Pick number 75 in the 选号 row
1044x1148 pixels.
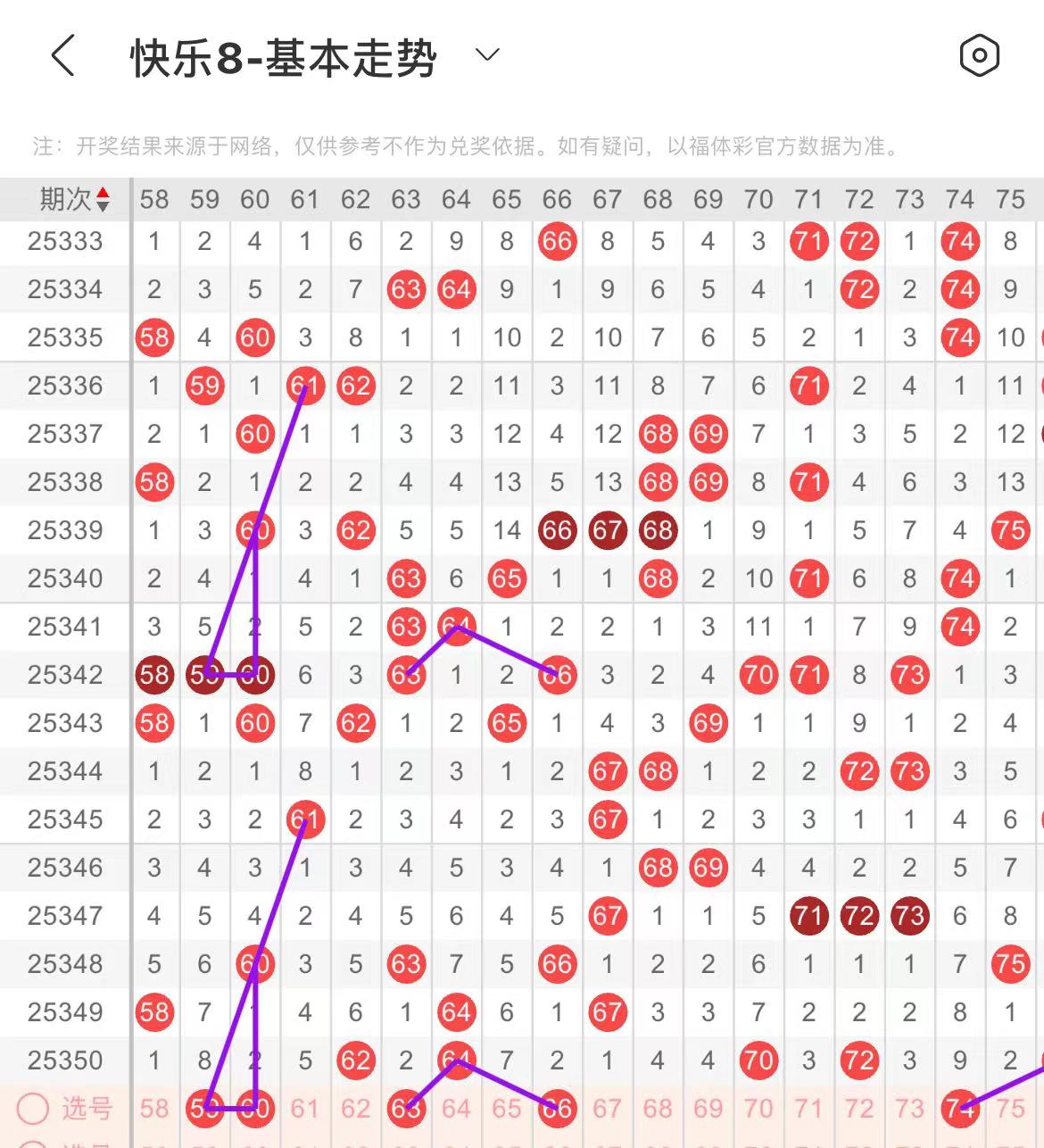click(1010, 1109)
